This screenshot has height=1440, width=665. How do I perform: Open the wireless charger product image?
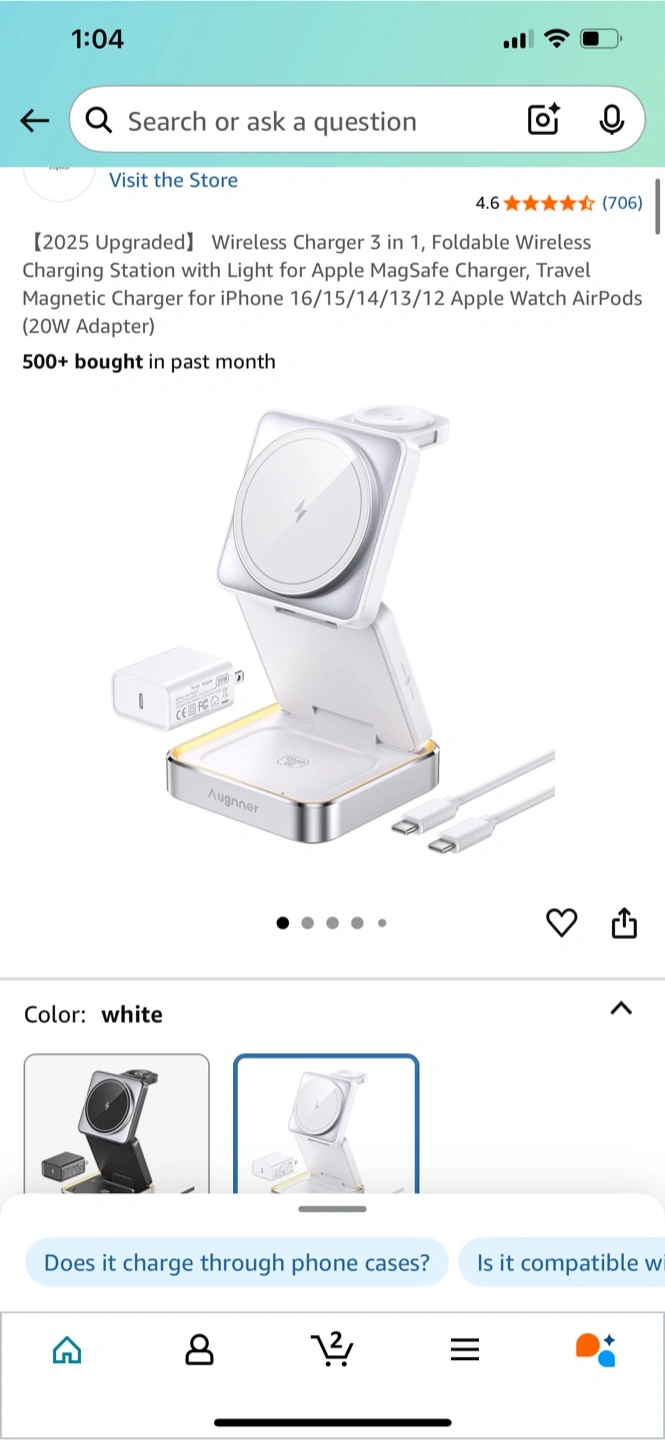pyautogui.click(x=330, y=630)
